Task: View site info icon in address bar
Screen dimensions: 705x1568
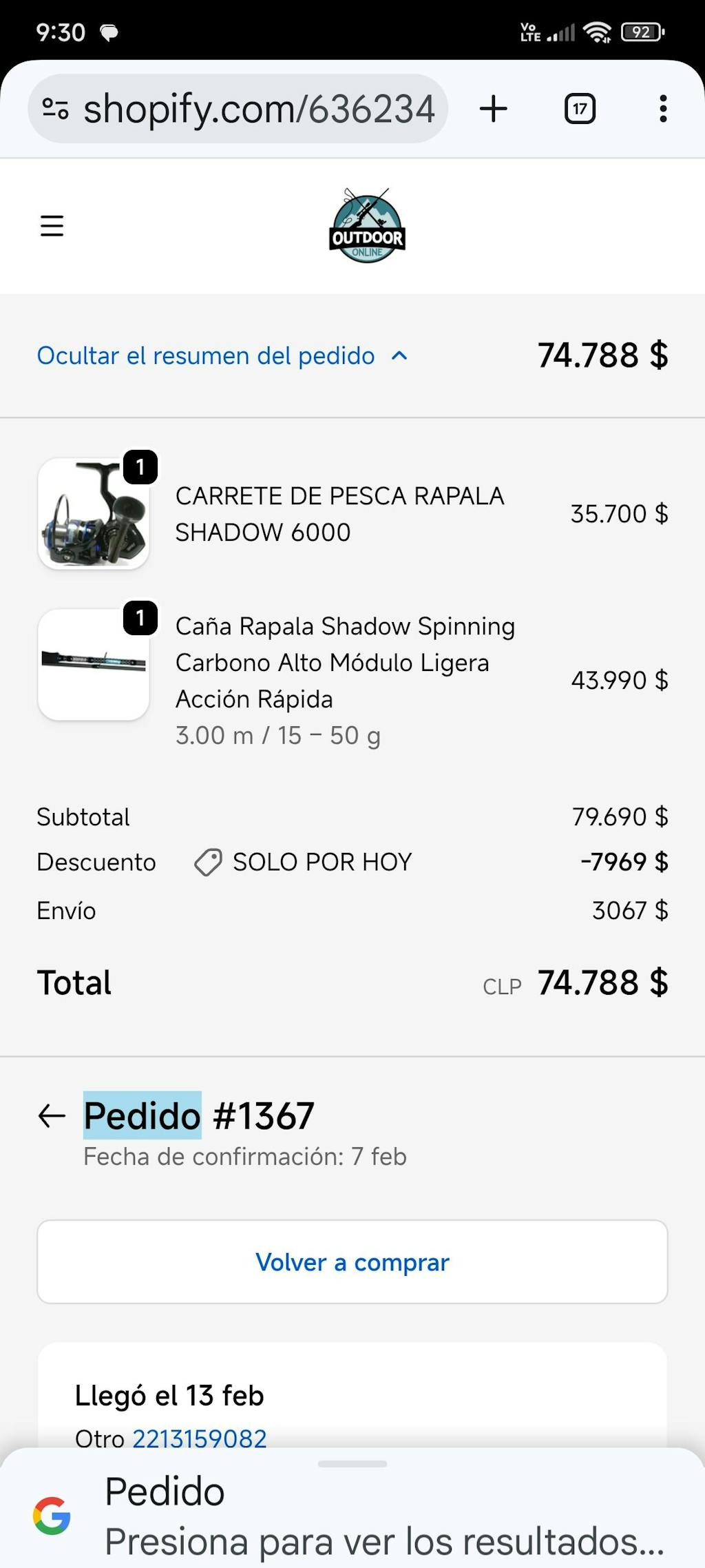Action: [56, 109]
